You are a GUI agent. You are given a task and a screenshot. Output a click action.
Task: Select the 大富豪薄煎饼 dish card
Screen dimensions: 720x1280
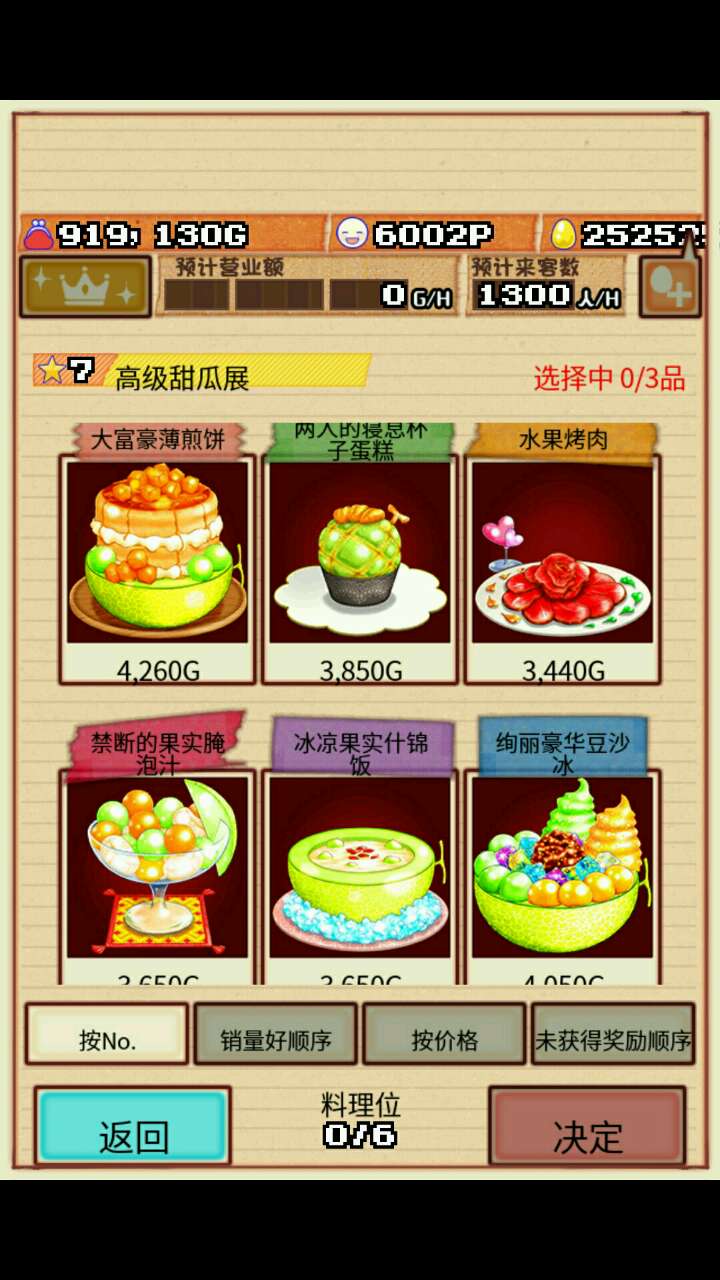pyautogui.click(x=157, y=553)
